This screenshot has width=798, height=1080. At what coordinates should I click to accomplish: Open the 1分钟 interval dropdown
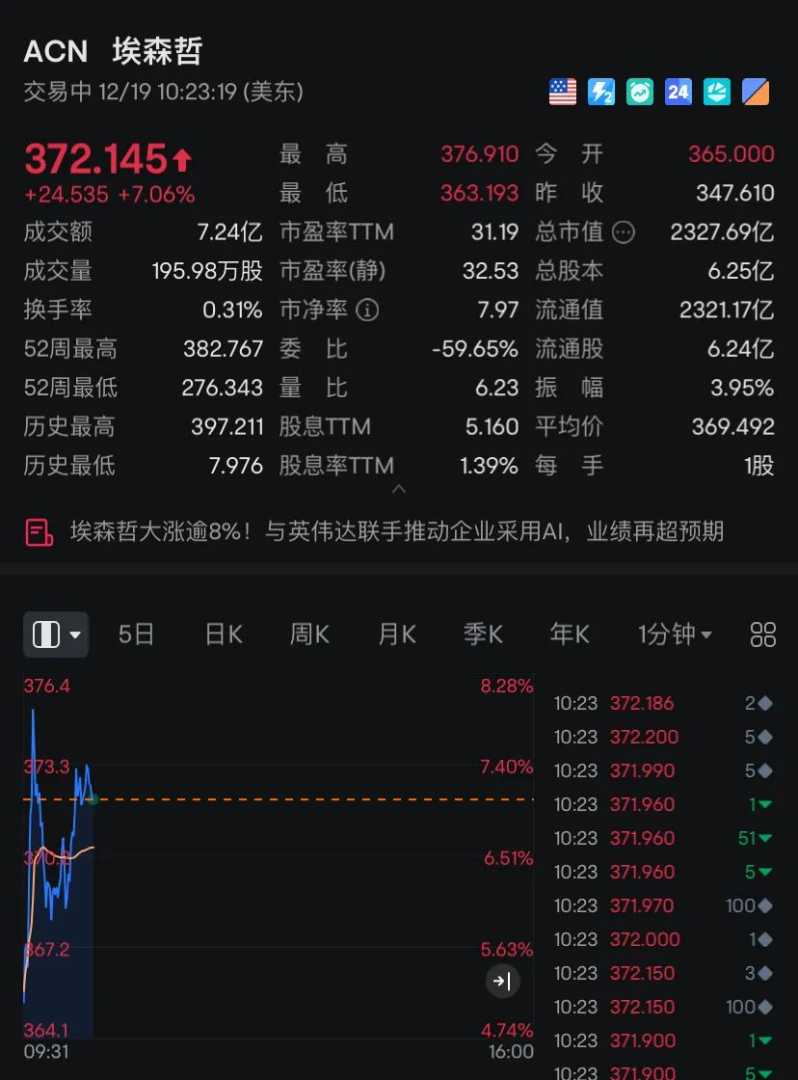tap(675, 634)
